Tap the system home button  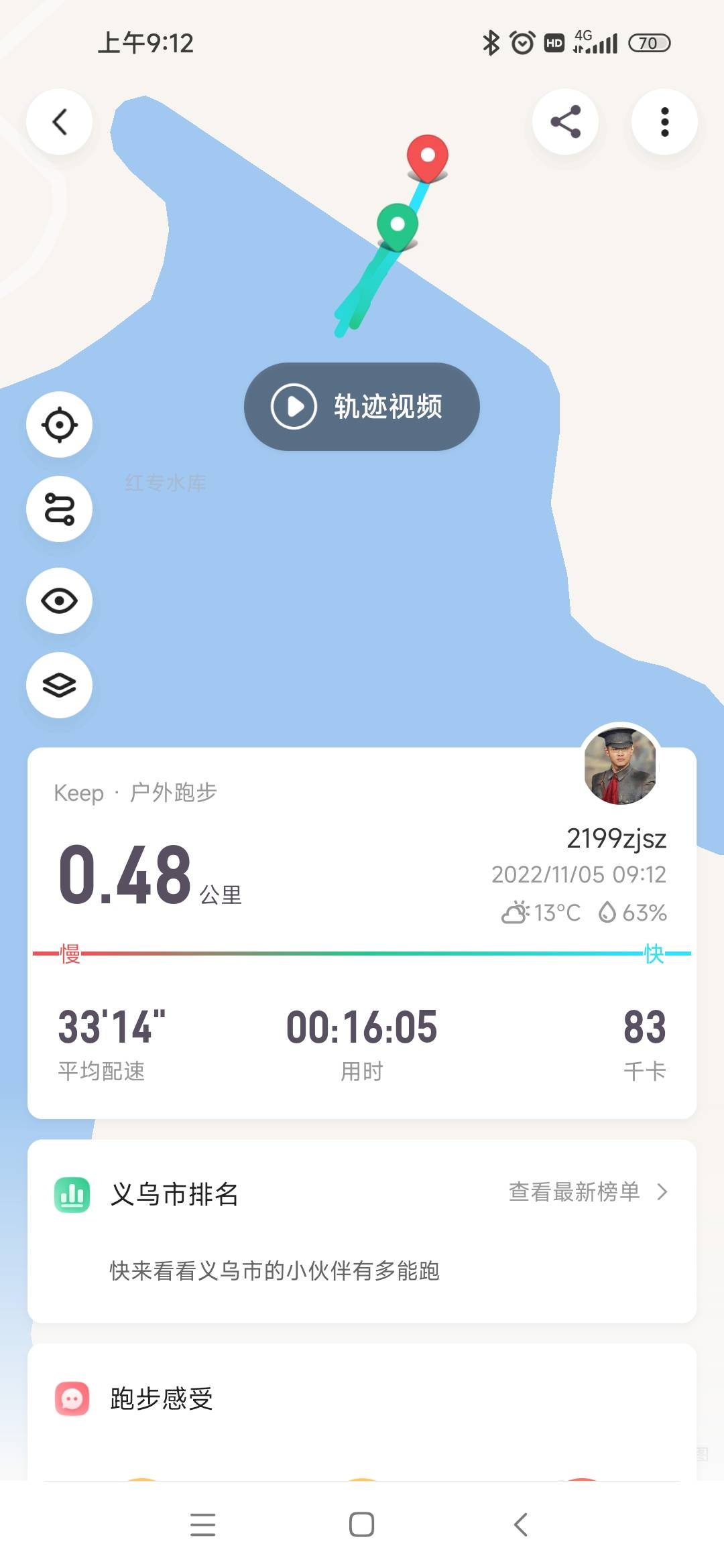[x=361, y=1524]
